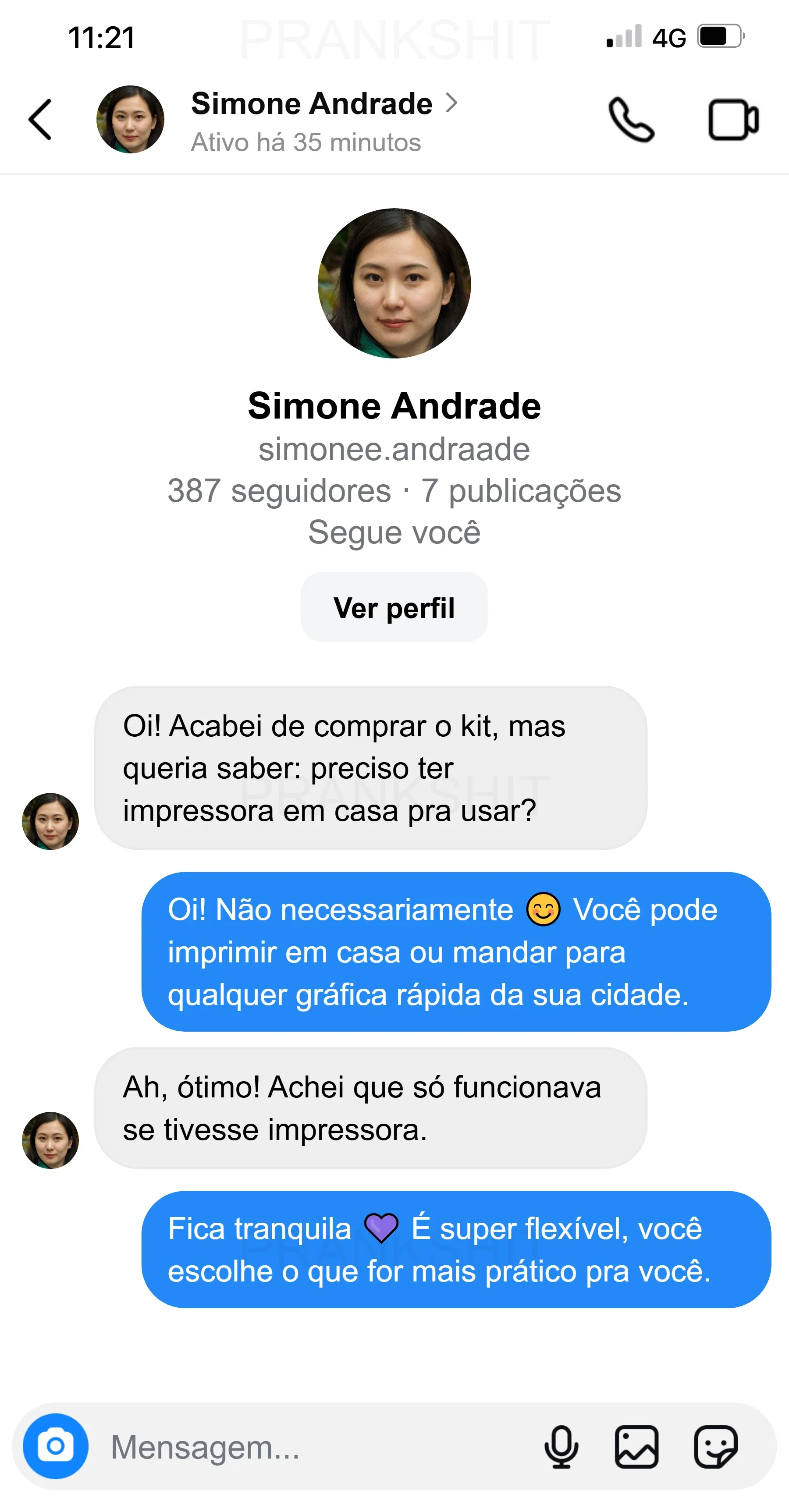
Task: Open the photo gallery picker
Action: pos(636,1447)
